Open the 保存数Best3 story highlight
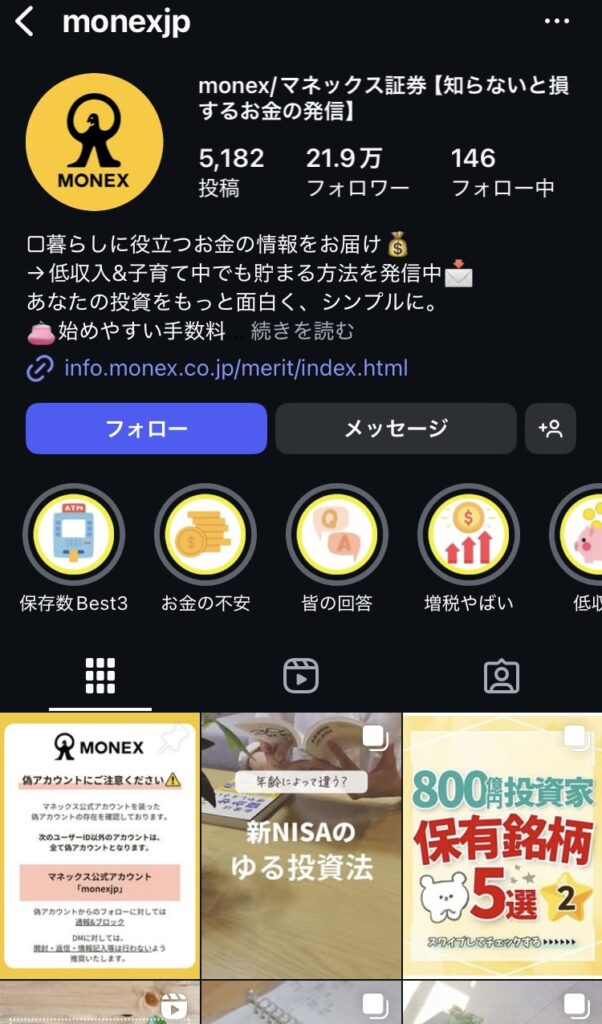 pyautogui.click(x=74, y=534)
